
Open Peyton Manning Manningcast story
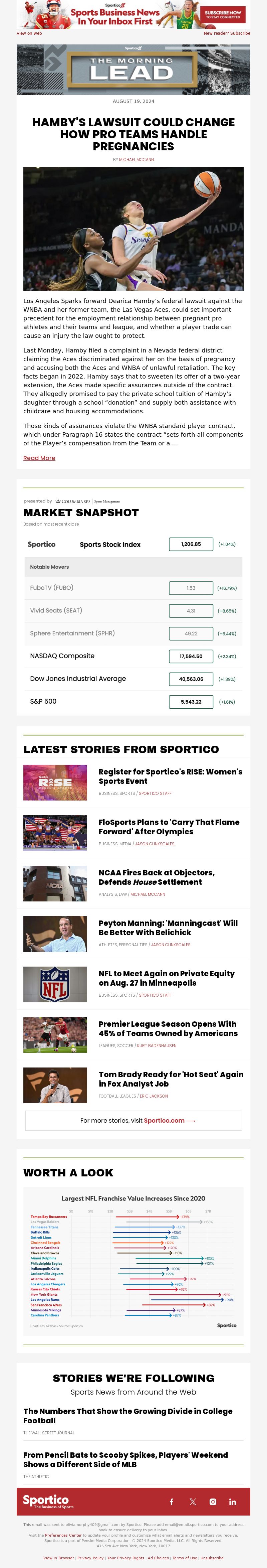click(168, 928)
